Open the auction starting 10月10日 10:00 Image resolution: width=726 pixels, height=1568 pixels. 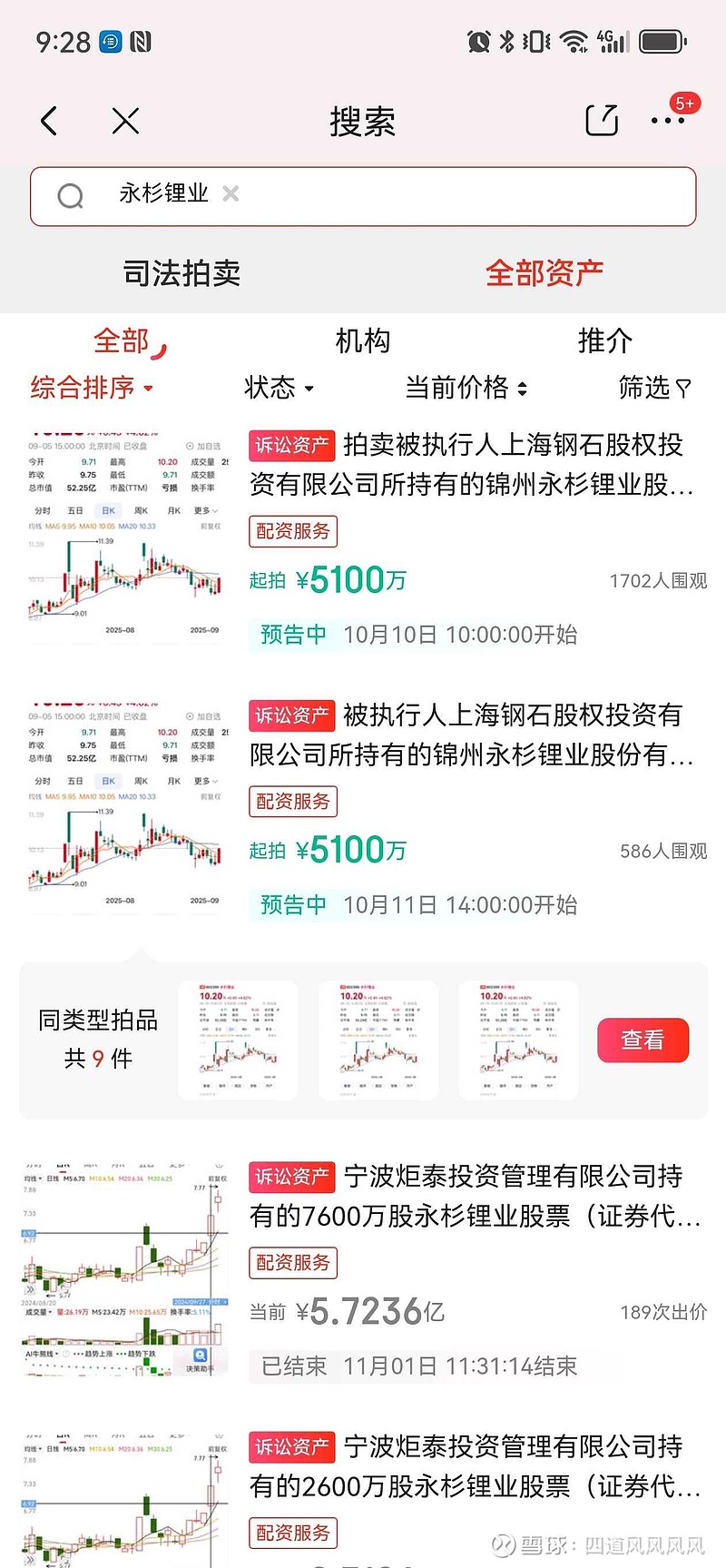pyautogui.click(x=472, y=465)
